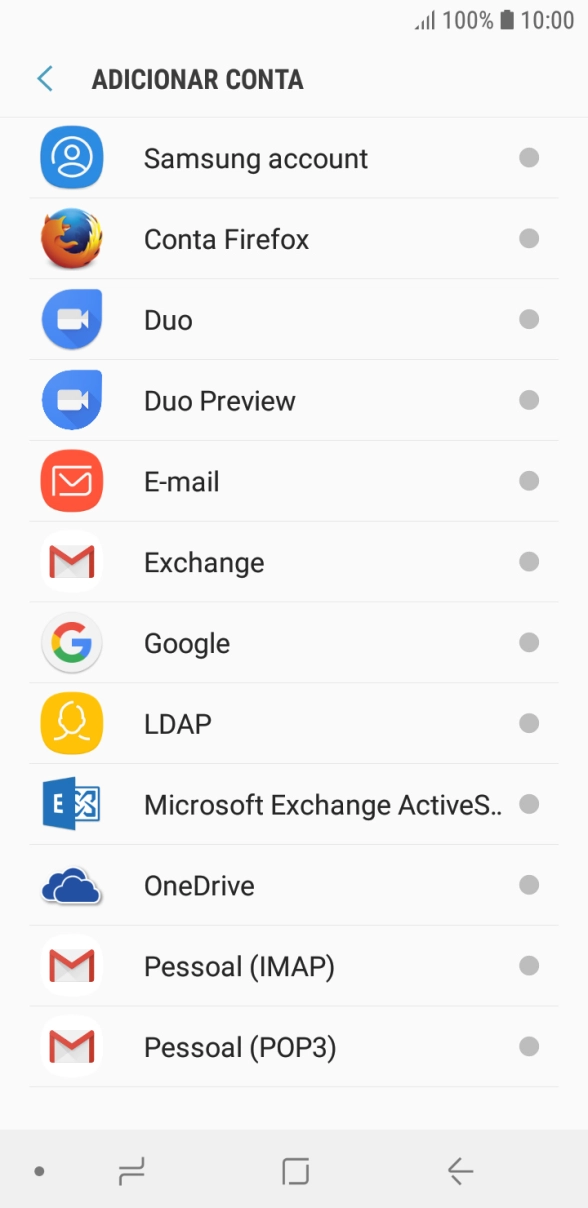
Task: Add a Duo account
Action: (x=294, y=320)
